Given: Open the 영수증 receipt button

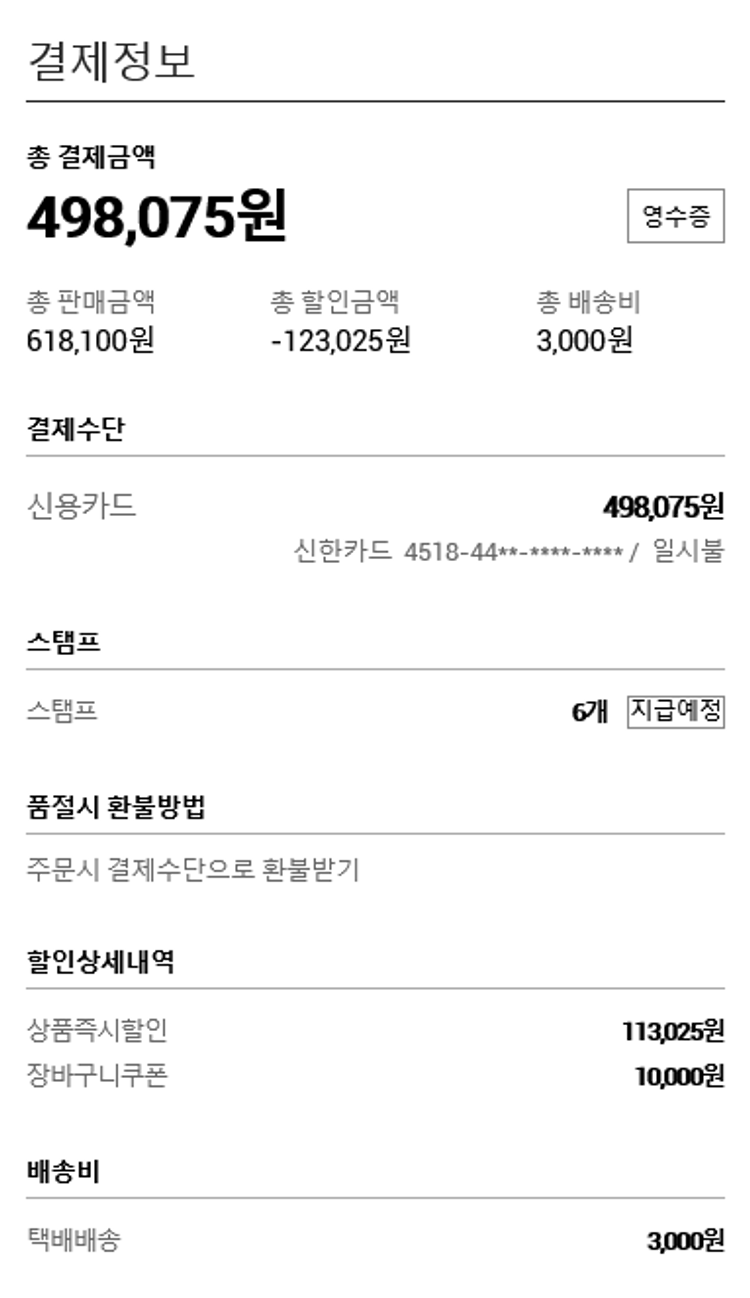Looking at the screenshot, I should 675,216.
